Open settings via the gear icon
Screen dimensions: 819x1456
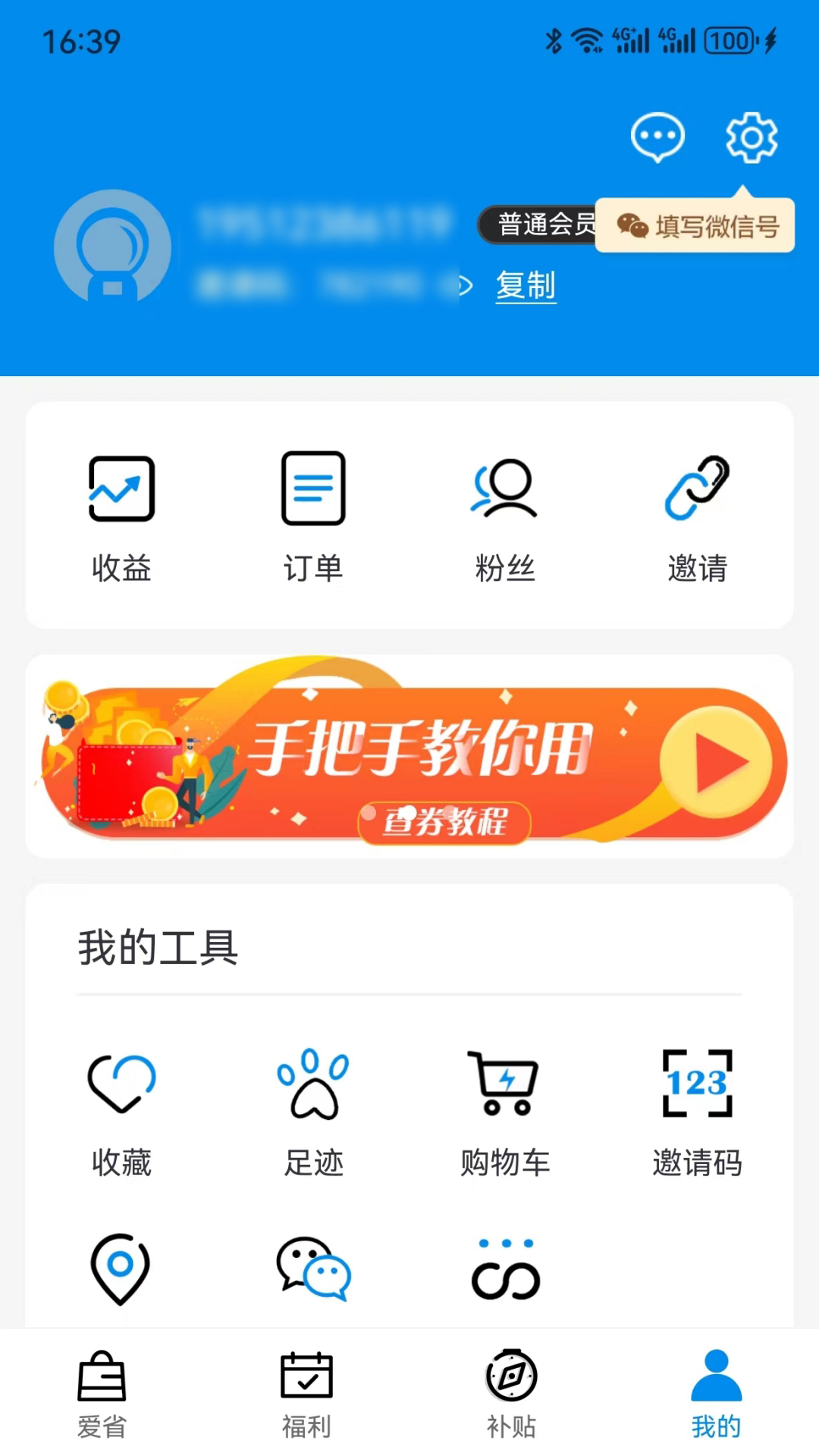pyautogui.click(x=751, y=137)
